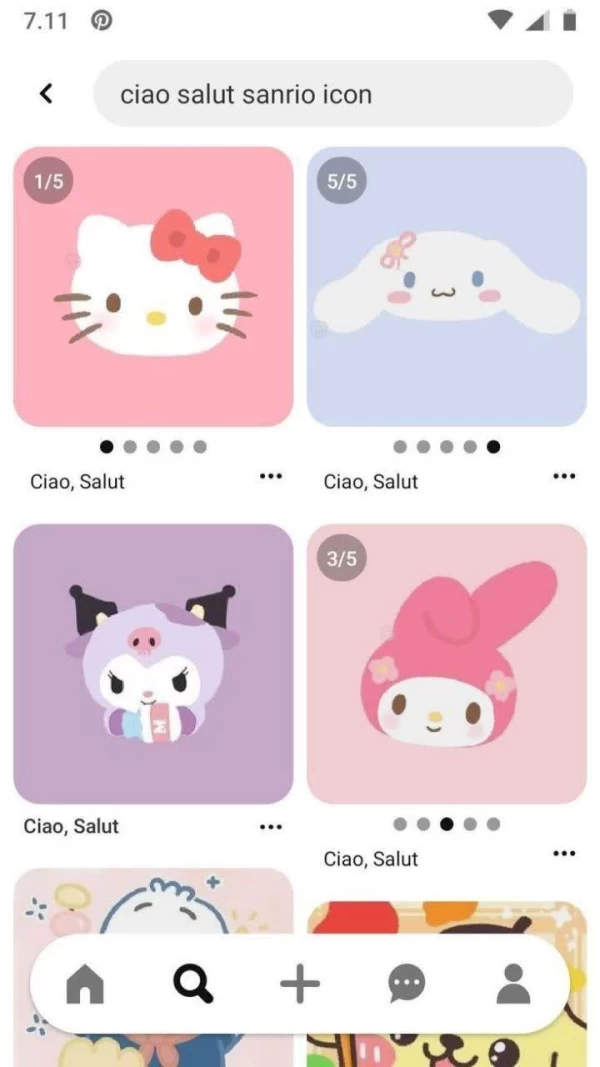
Task: Open the Hello Kitty pin
Action: pyautogui.click(x=153, y=286)
